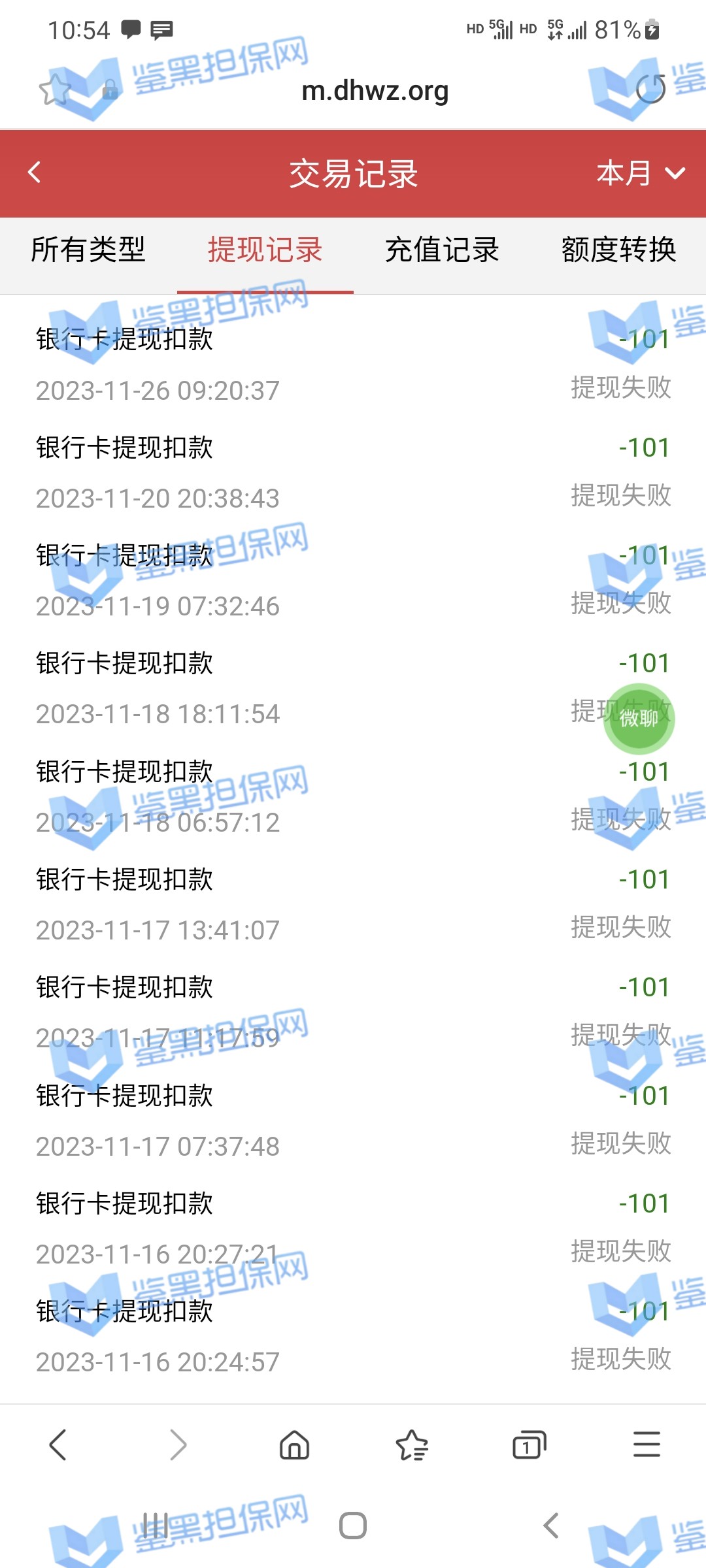The height and width of the screenshot is (1568, 706).
Task: Open browser bookmarks list
Action: click(x=412, y=1445)
